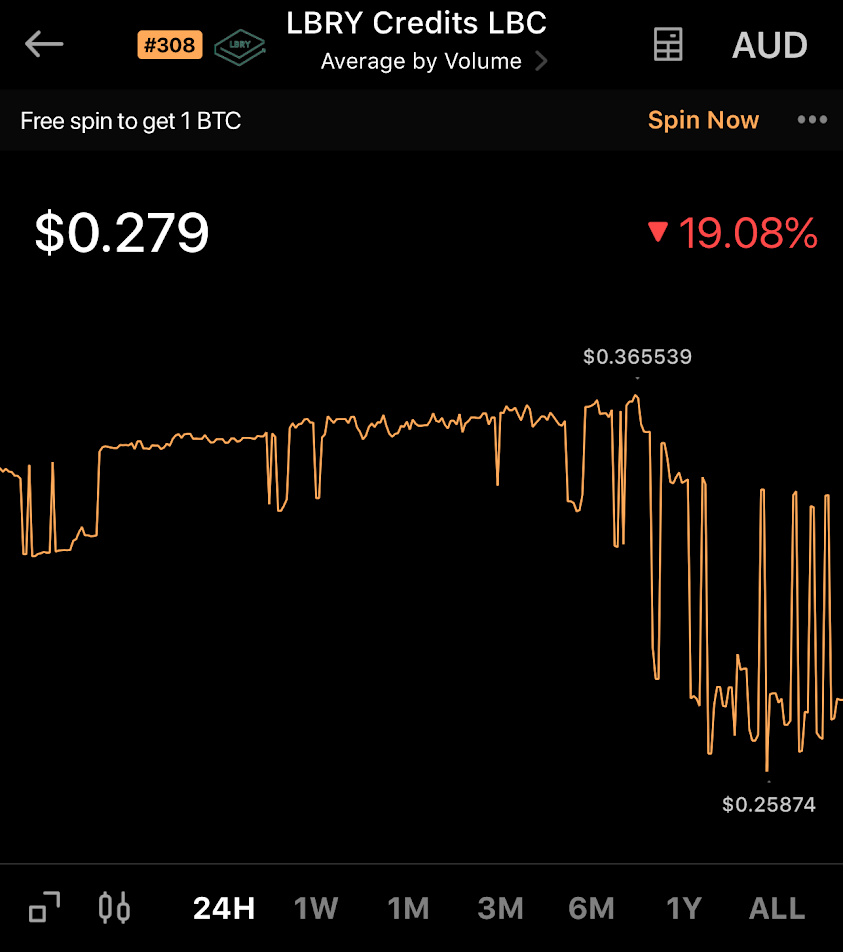Switch to the 1Y range
The height and width of the screenshot is (952, 843).
684,908
